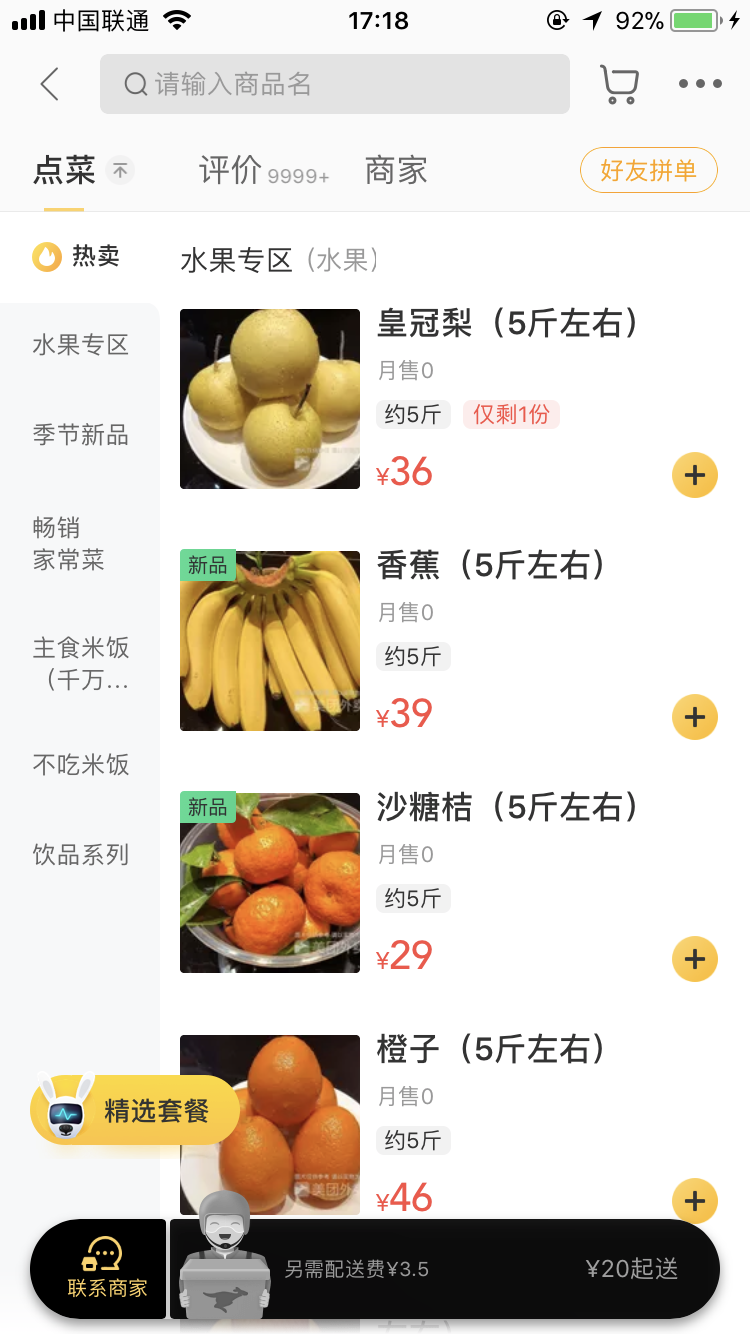750x1334 pixels.
Task: Add 皇冠梨 to the cart
Action: (x=694, y=475)
